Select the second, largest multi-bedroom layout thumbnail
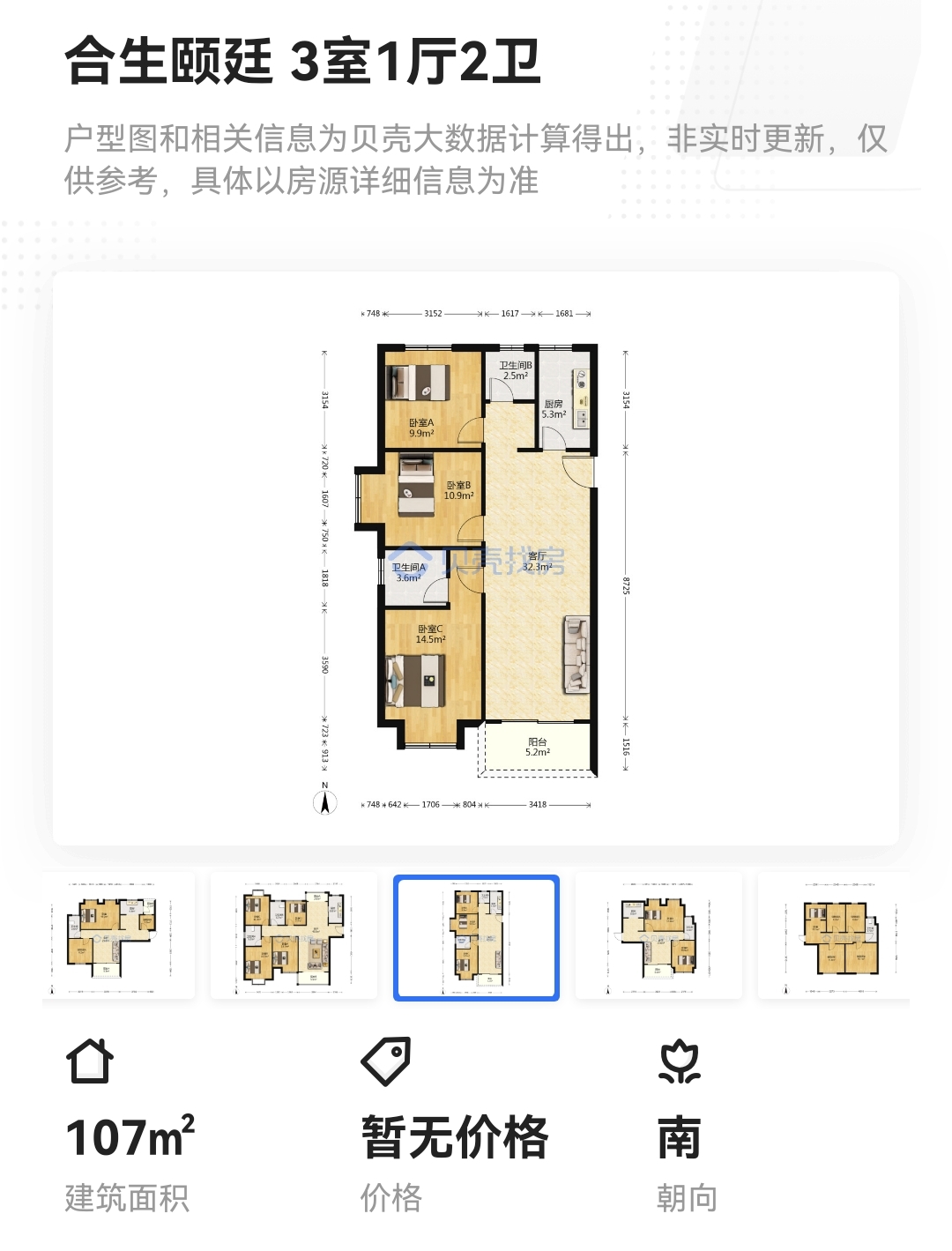The width and height of the screenshot is (952, 1251). coord(294,936)
